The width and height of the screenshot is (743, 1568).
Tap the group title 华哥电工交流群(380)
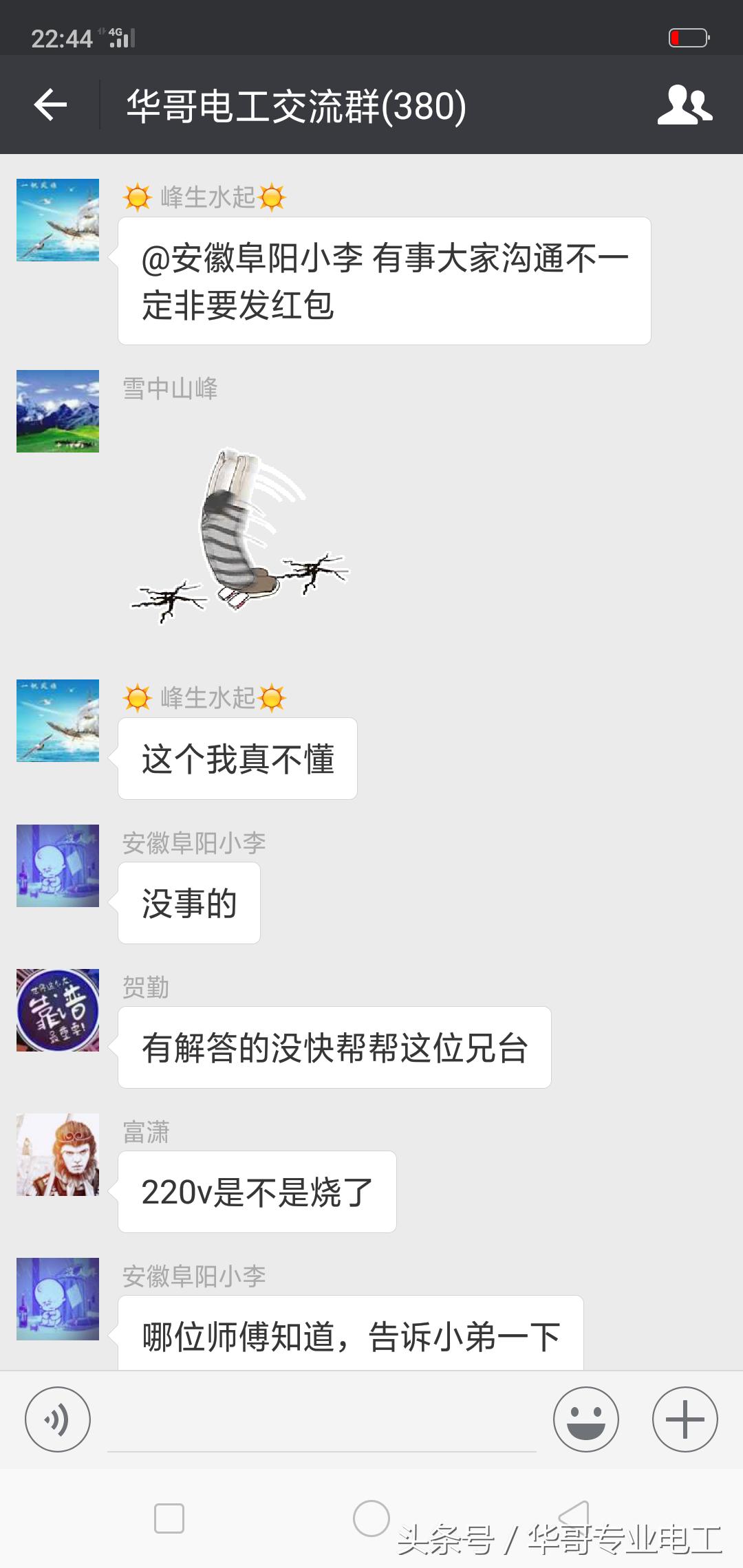[296, 105]
